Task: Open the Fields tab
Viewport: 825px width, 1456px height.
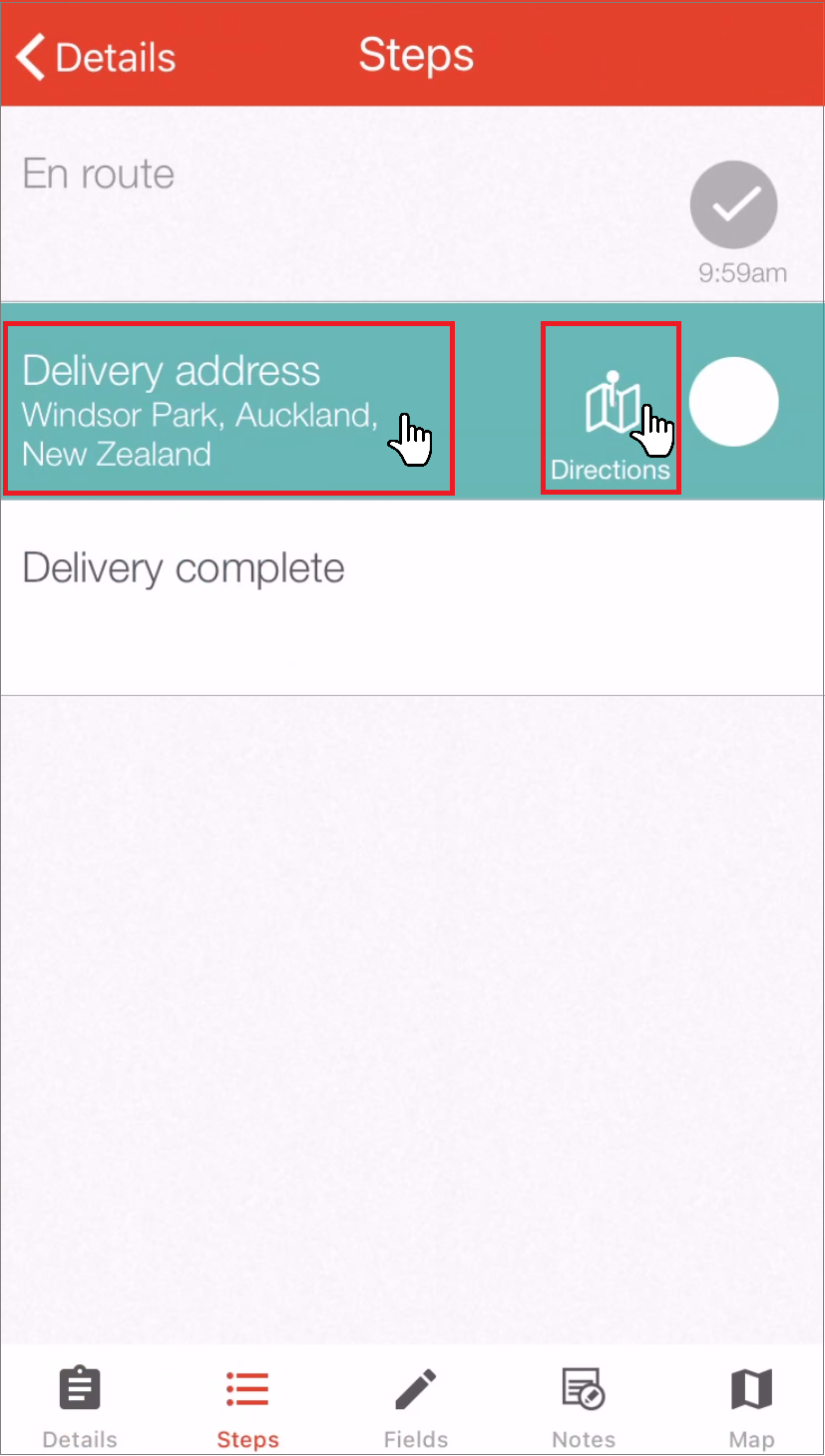Action: [x=416, y=1406]
